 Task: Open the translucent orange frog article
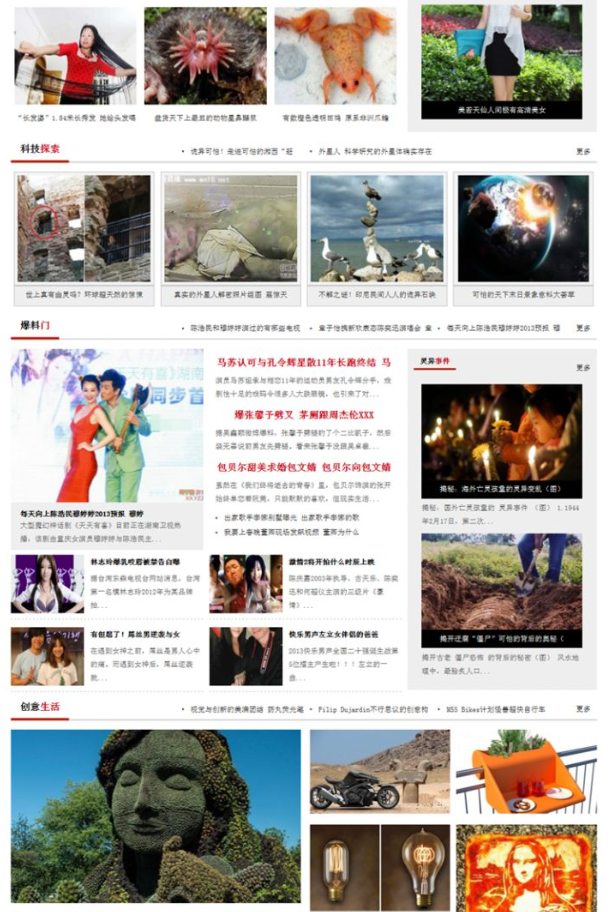[335, 57]
